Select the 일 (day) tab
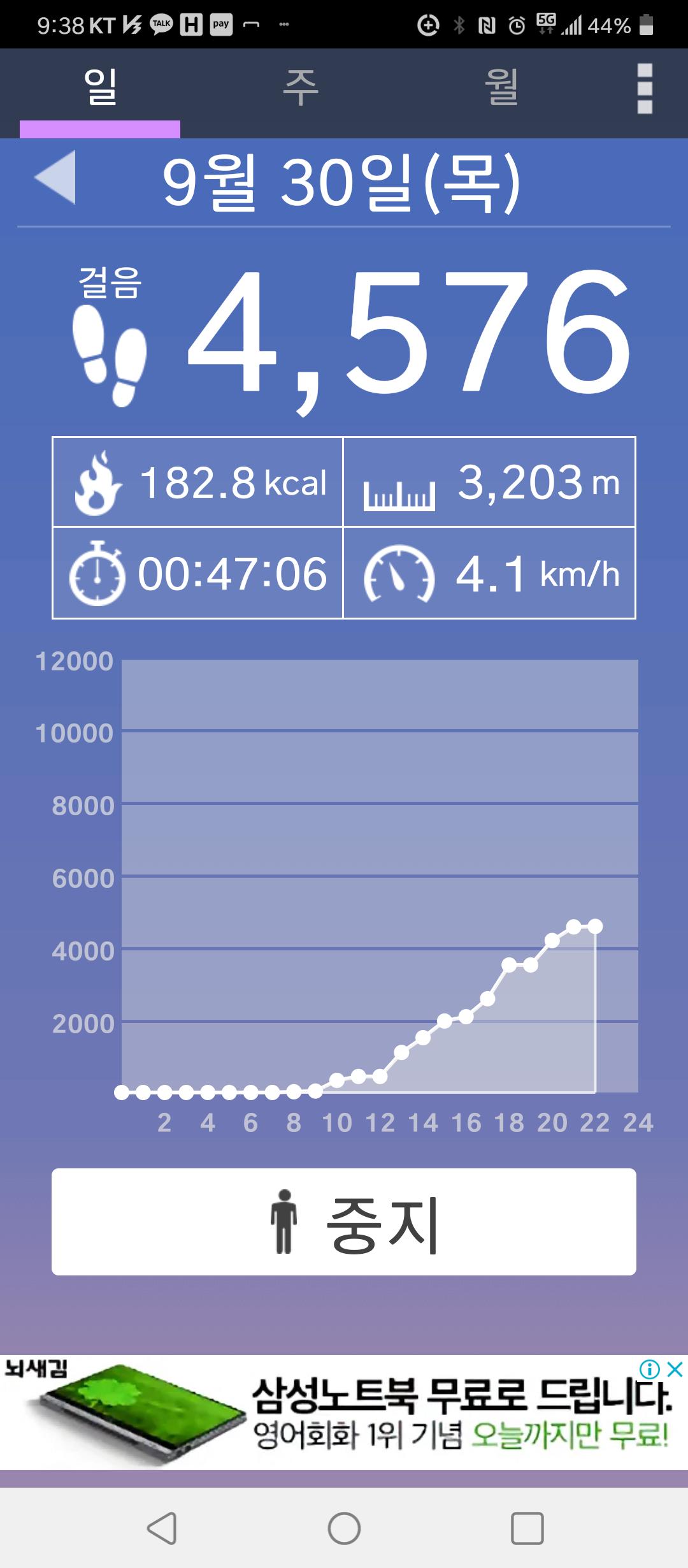Screen dimensions: 688x1568 point(100,88)
